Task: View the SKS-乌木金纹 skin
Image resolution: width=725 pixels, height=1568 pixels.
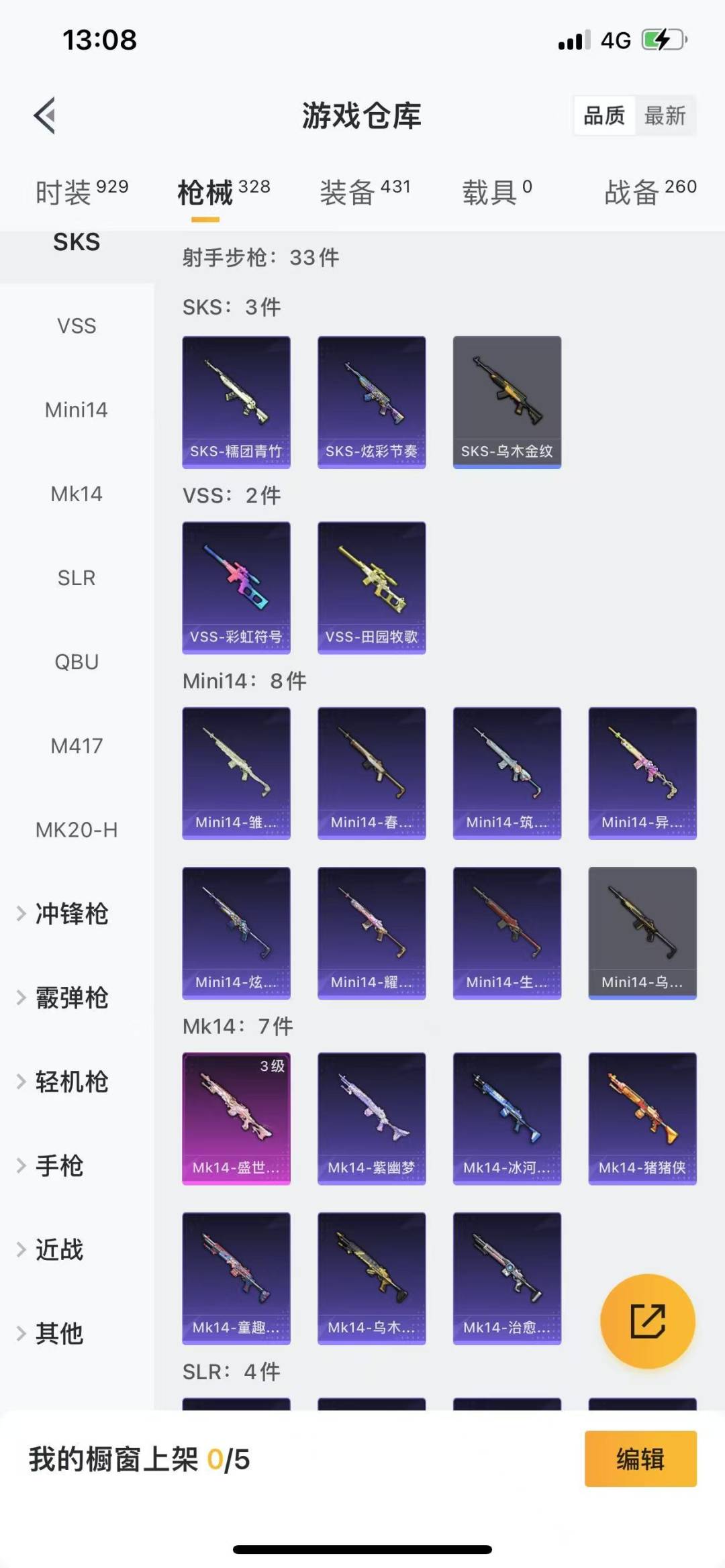Action: (507, 402)
